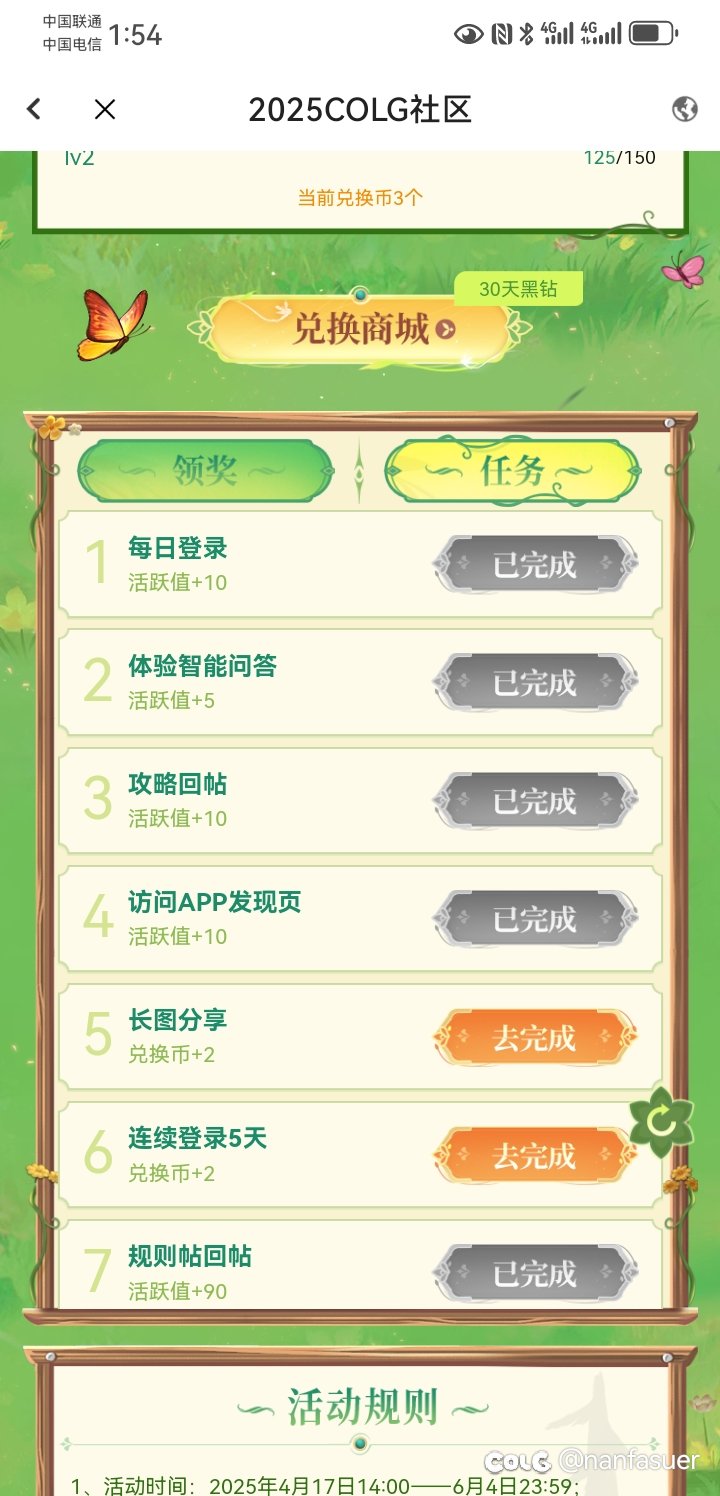Open the globe icon in the title bar

(685, 109)
